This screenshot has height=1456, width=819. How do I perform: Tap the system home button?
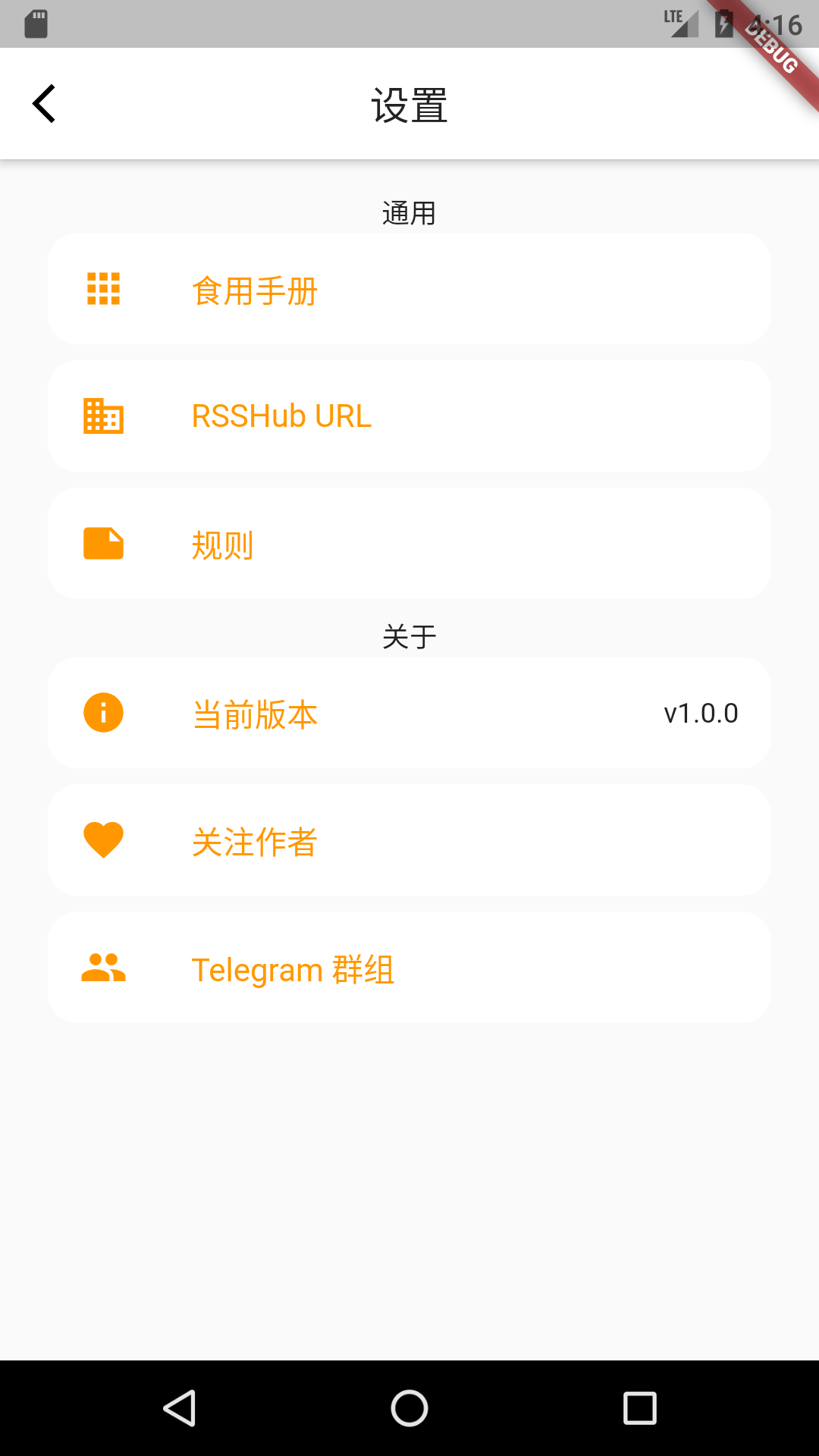click(409, 1408)
